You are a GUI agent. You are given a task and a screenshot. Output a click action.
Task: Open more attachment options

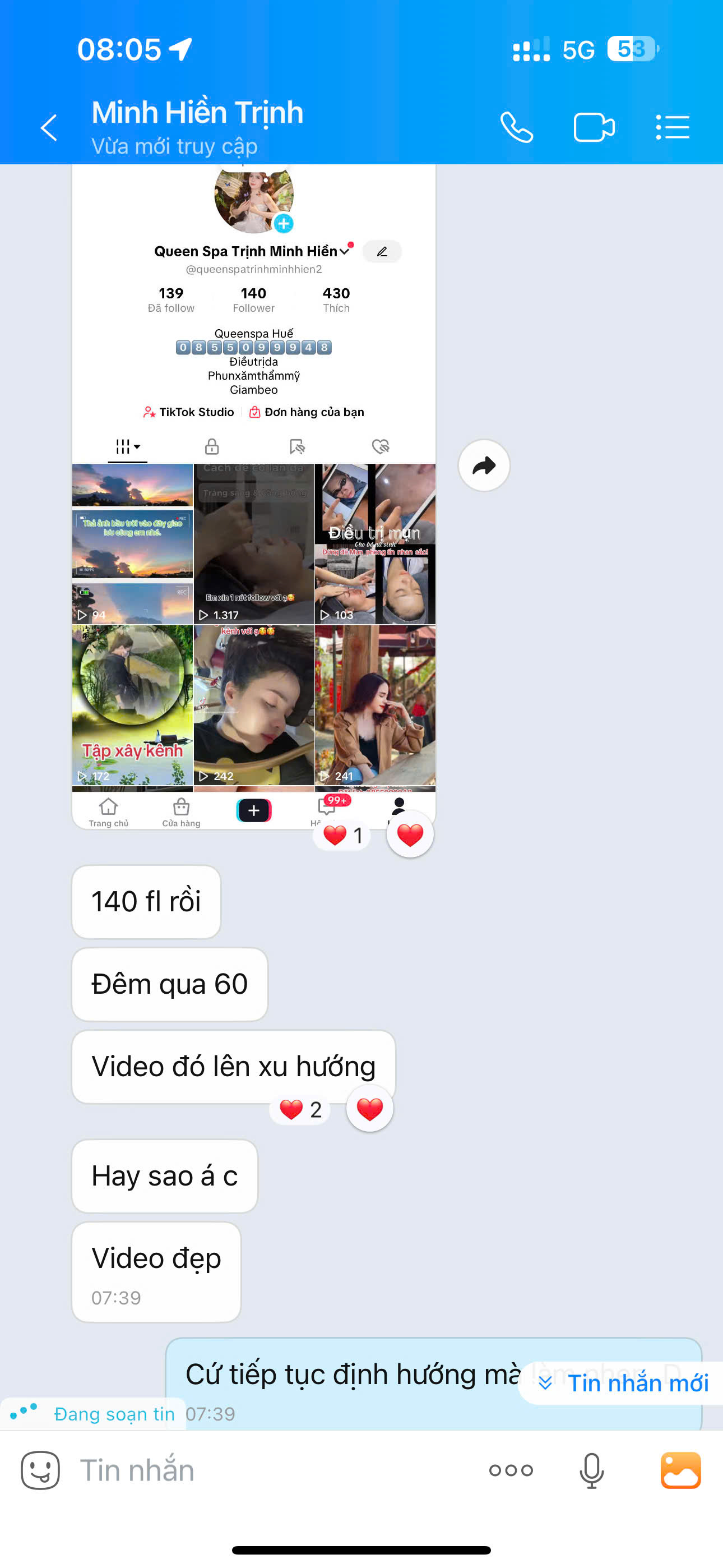[x=511, y=1470]
